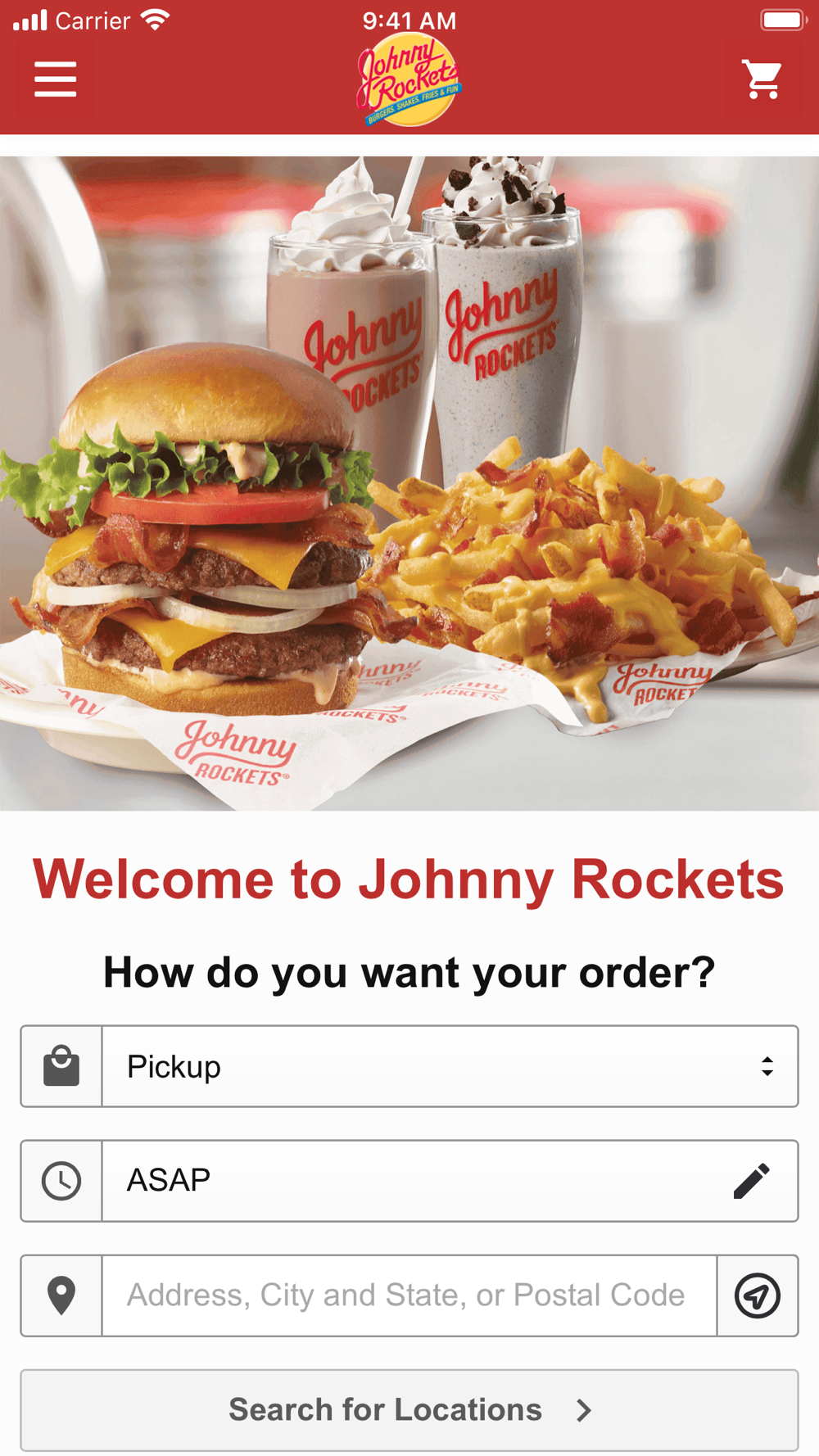
Task: Tap the address or postal code field
Action: coord(409,1295)
